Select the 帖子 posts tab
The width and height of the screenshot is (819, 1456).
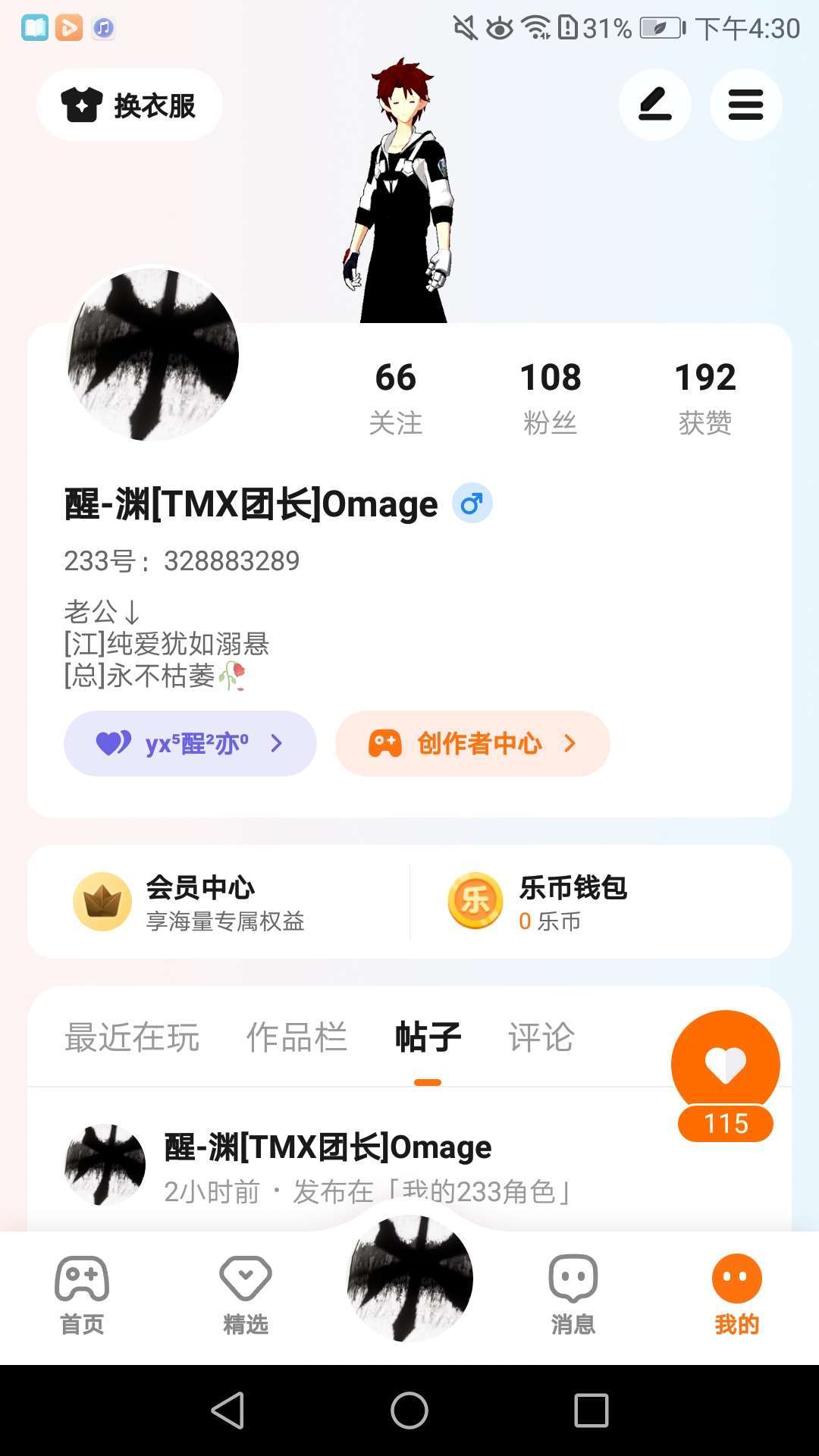428,1037
